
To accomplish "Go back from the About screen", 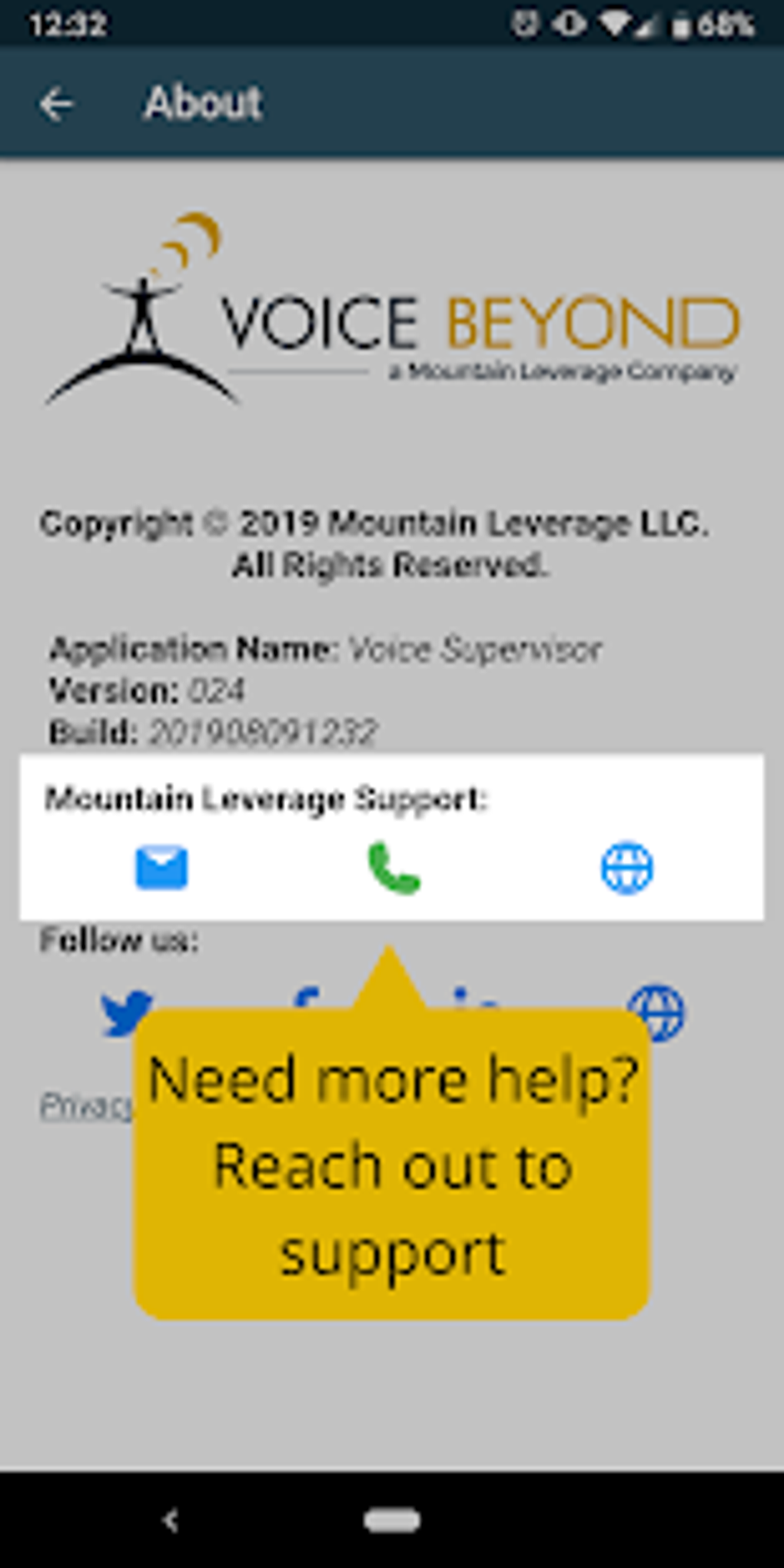I will click(57, 104).
